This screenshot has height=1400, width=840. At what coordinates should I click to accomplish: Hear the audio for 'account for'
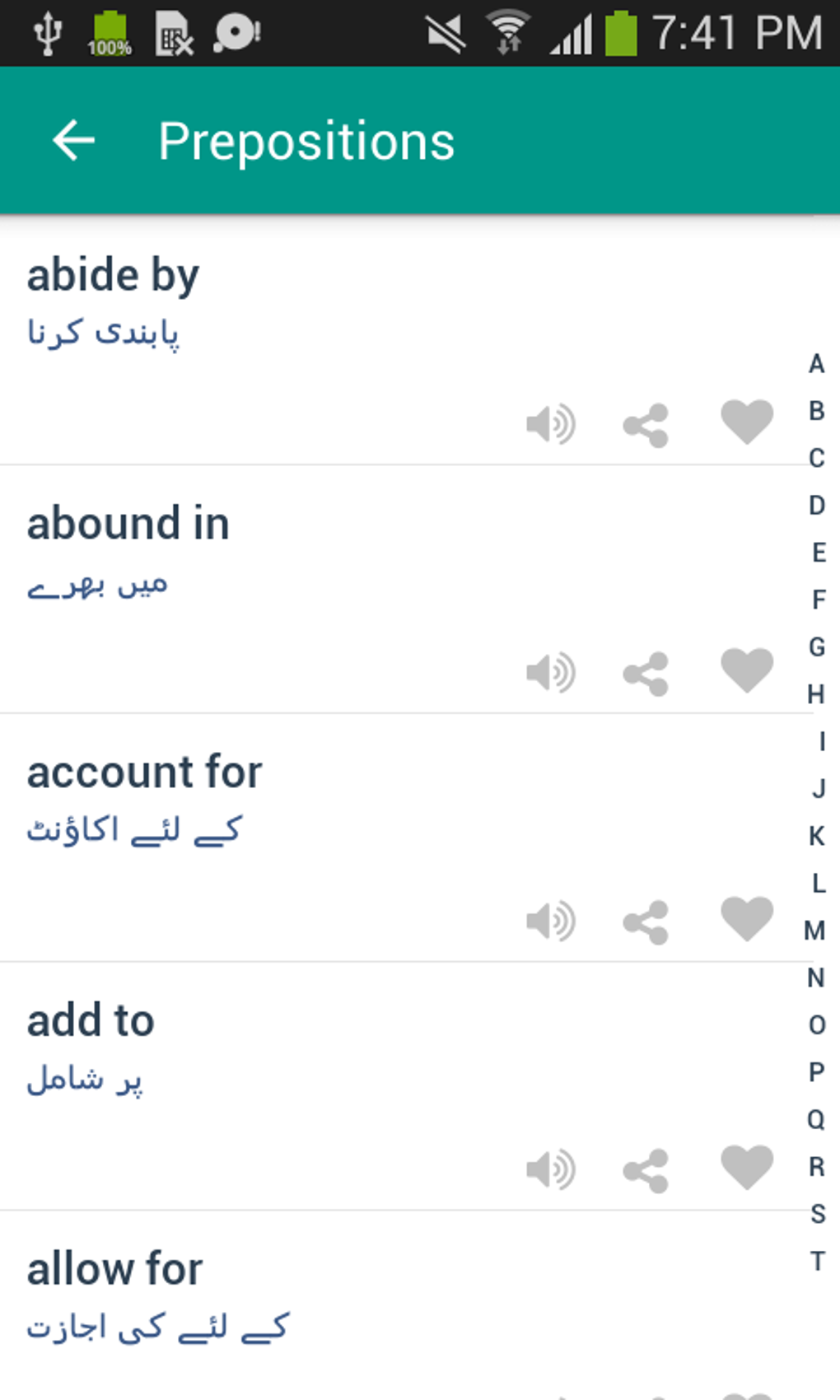(550, 921)
